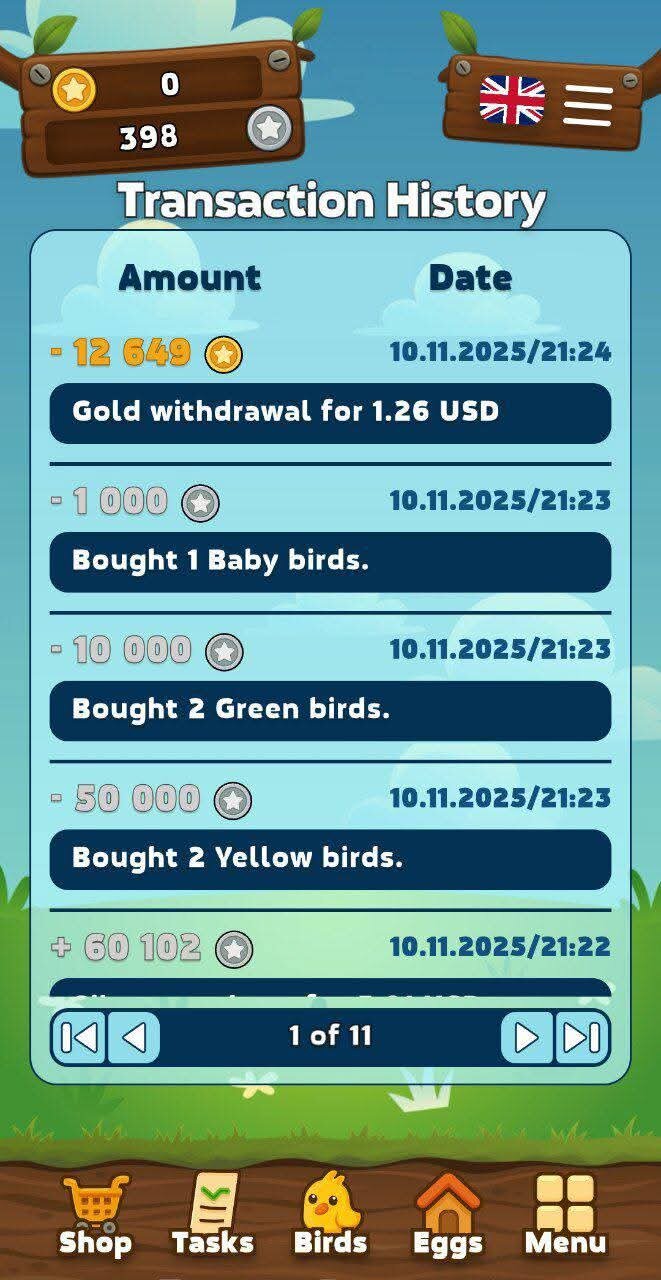Jump to the last transaction page
This screenshot has width=661, height=1280.
581,1038
